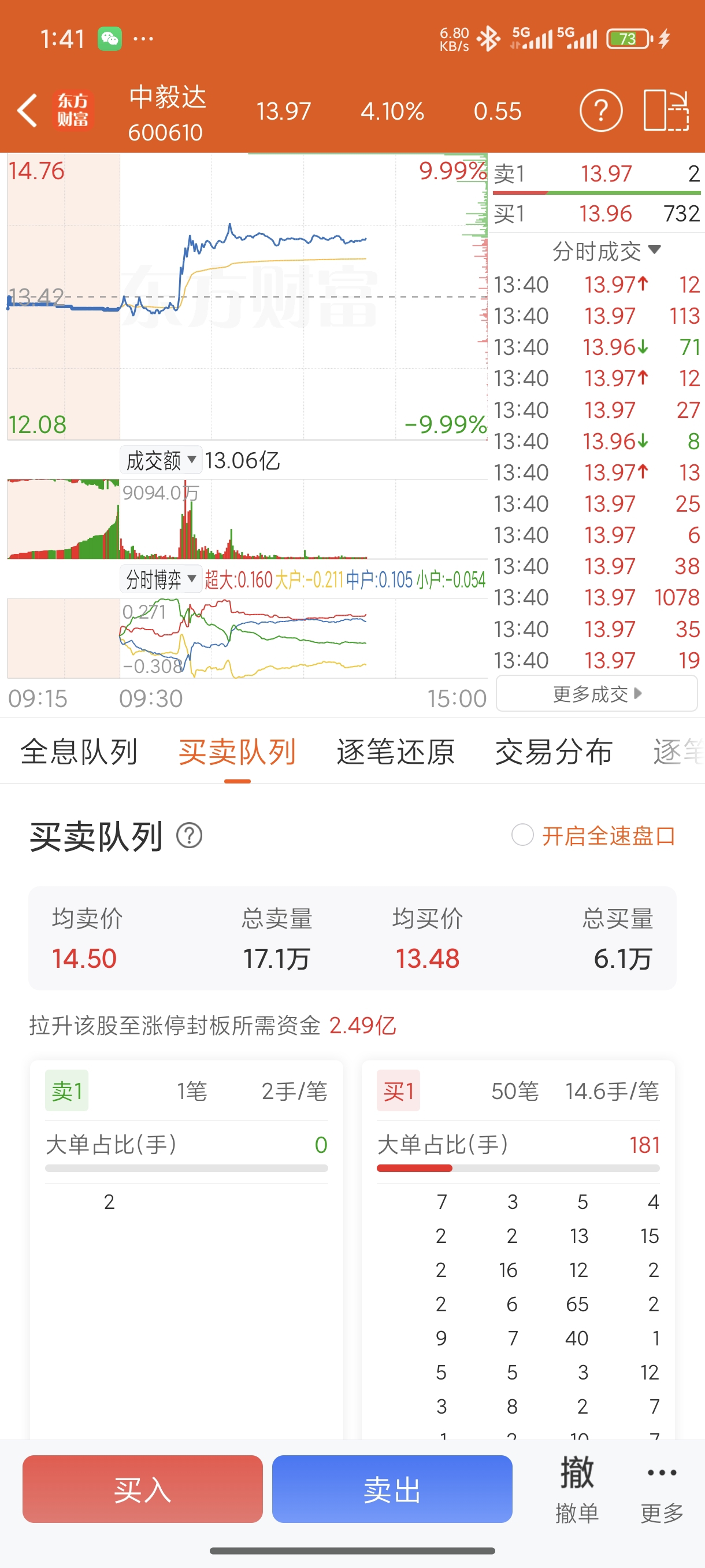Tap the blue 卖出 button
Viewport: 705px width, 1568px height.
392,1489
